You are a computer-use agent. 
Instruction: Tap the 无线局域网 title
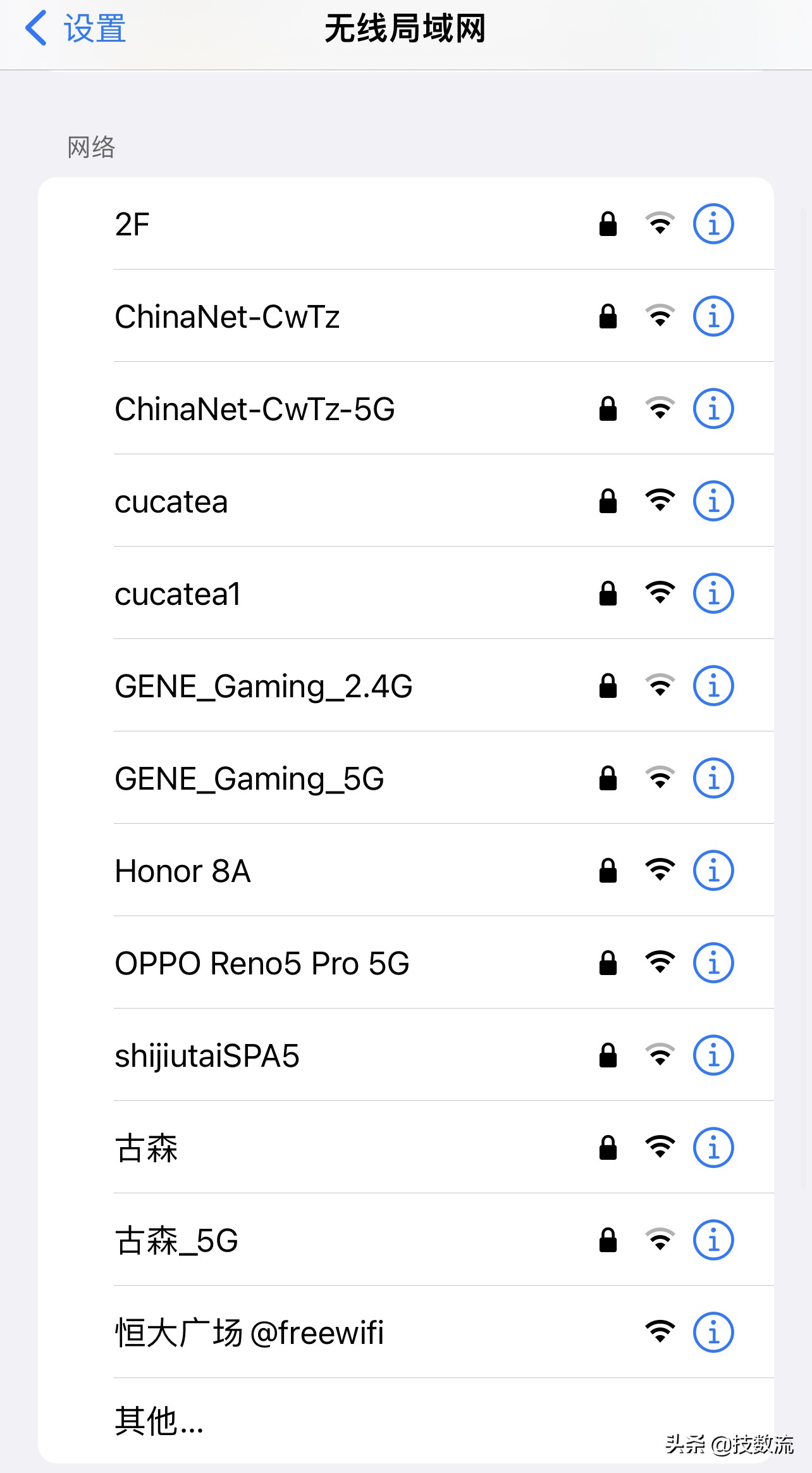click(x=405, y=28)
